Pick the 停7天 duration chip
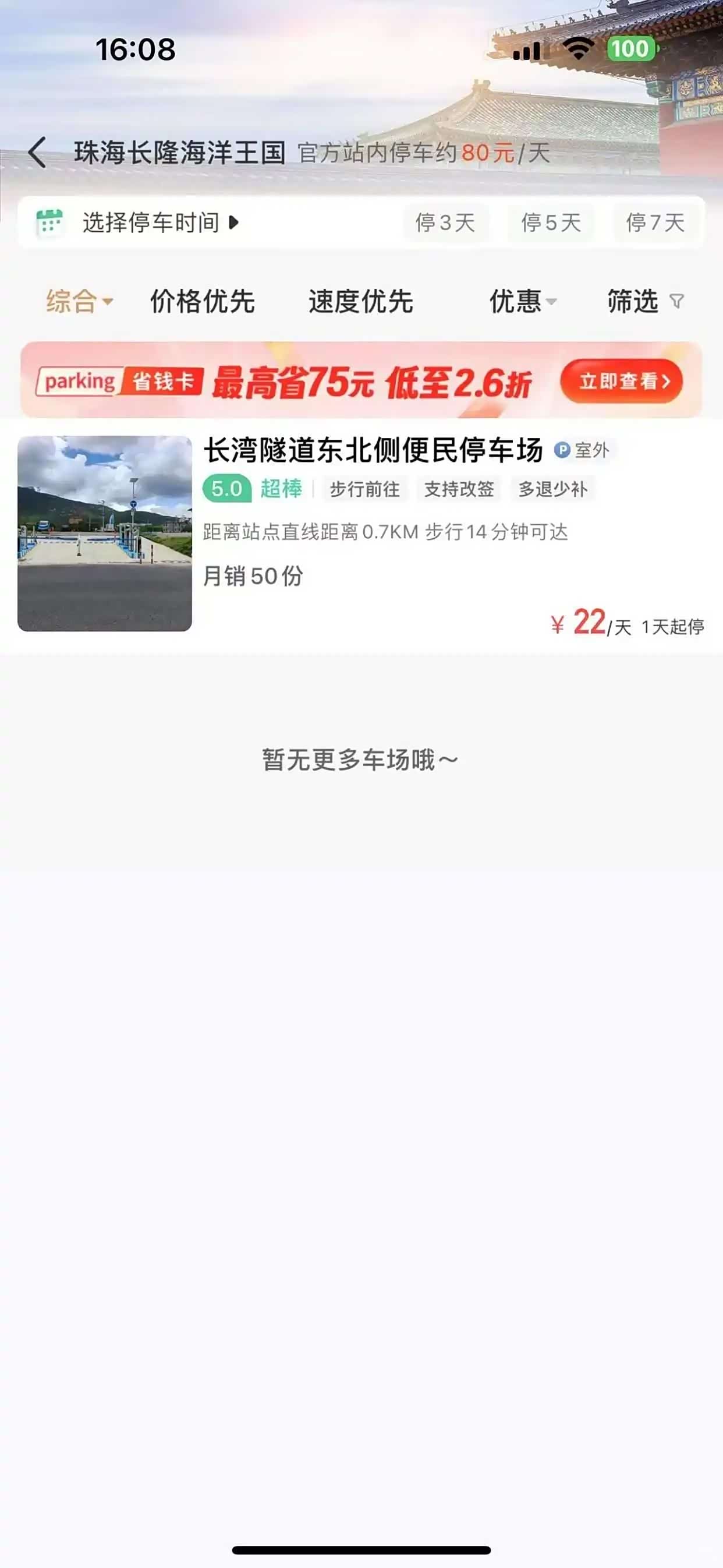Screen dimensions: 723x1568 click(656, 223)
